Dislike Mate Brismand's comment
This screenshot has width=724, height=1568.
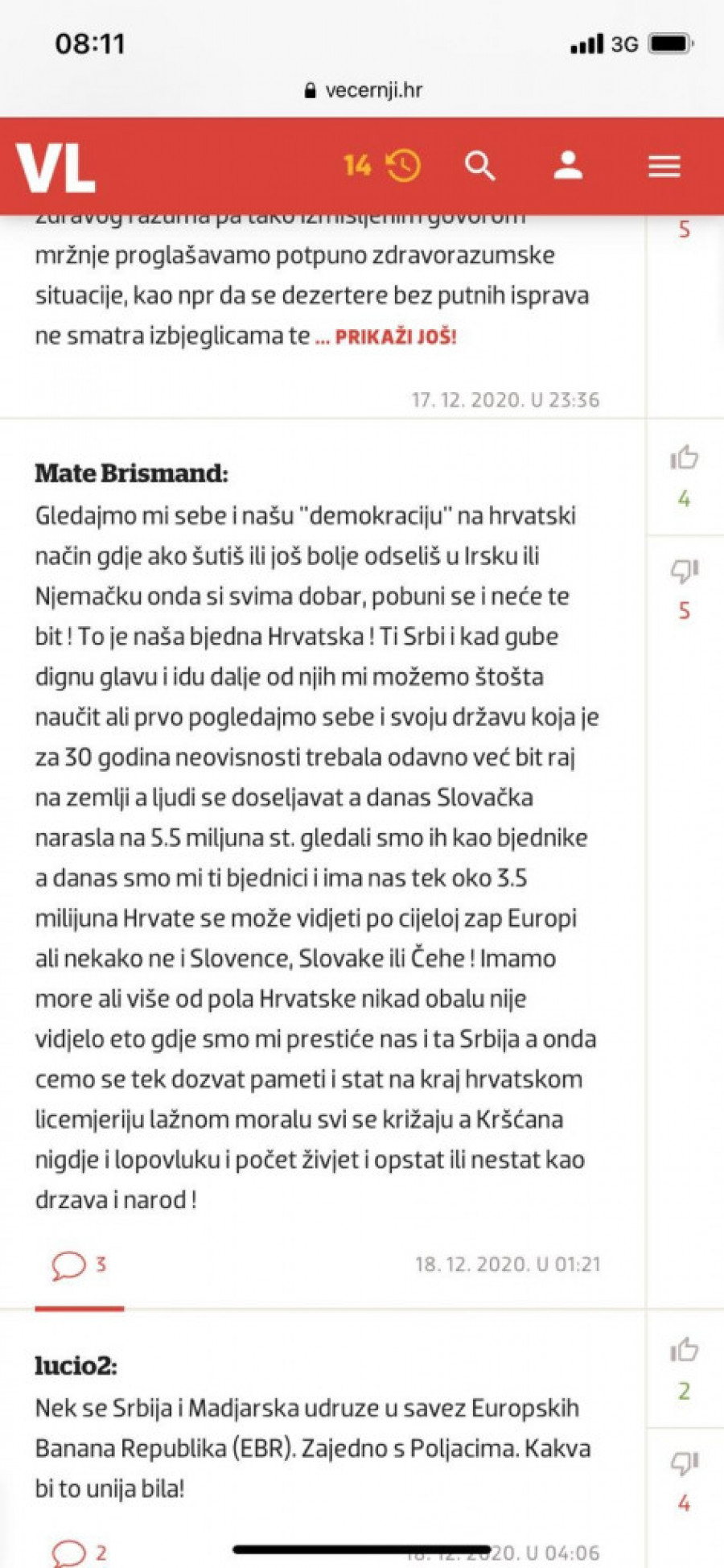point(684,571)
